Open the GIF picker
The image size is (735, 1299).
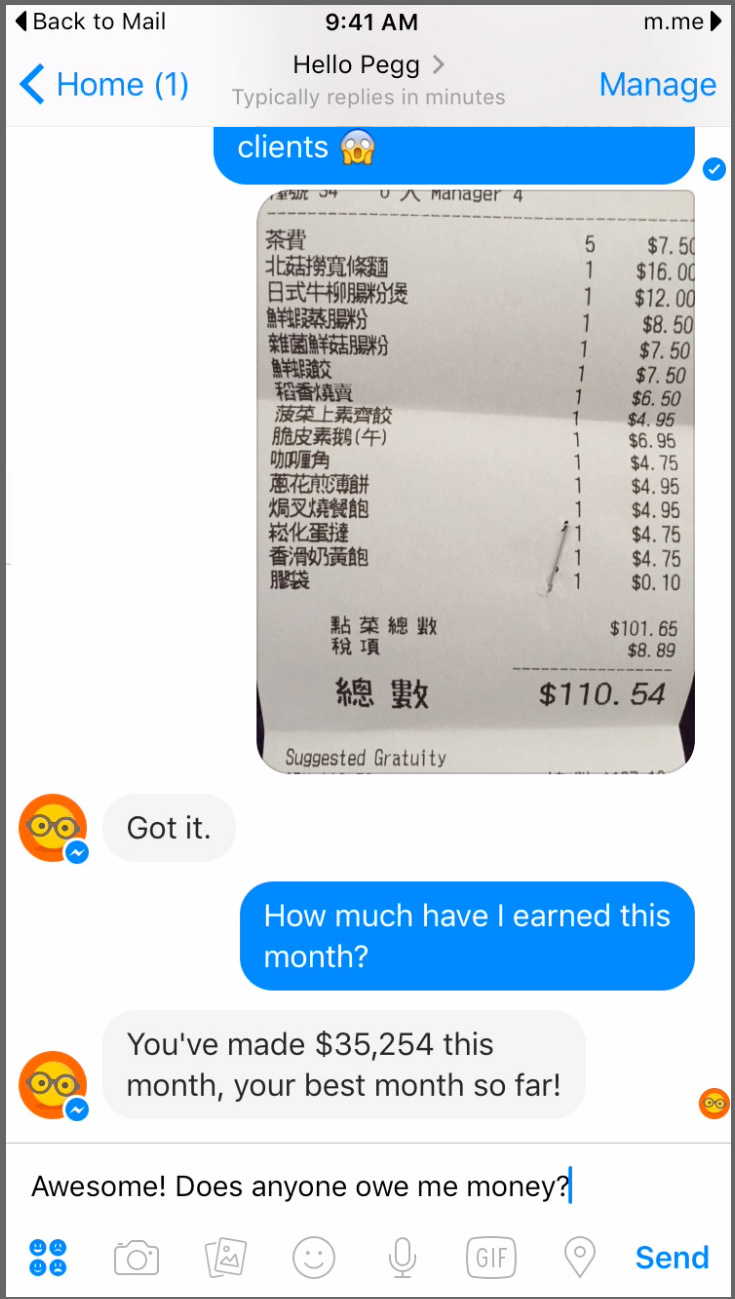[x=491, y=1257]
